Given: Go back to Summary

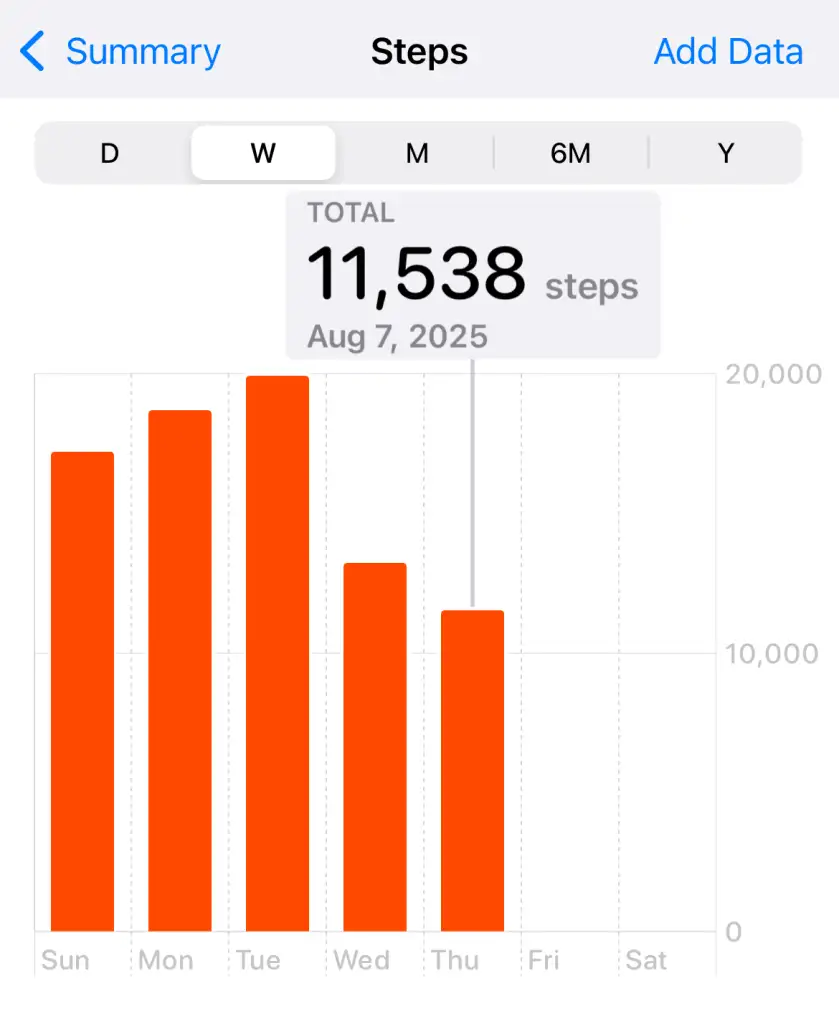Looking at the screenshot, I should pos(122,51).
